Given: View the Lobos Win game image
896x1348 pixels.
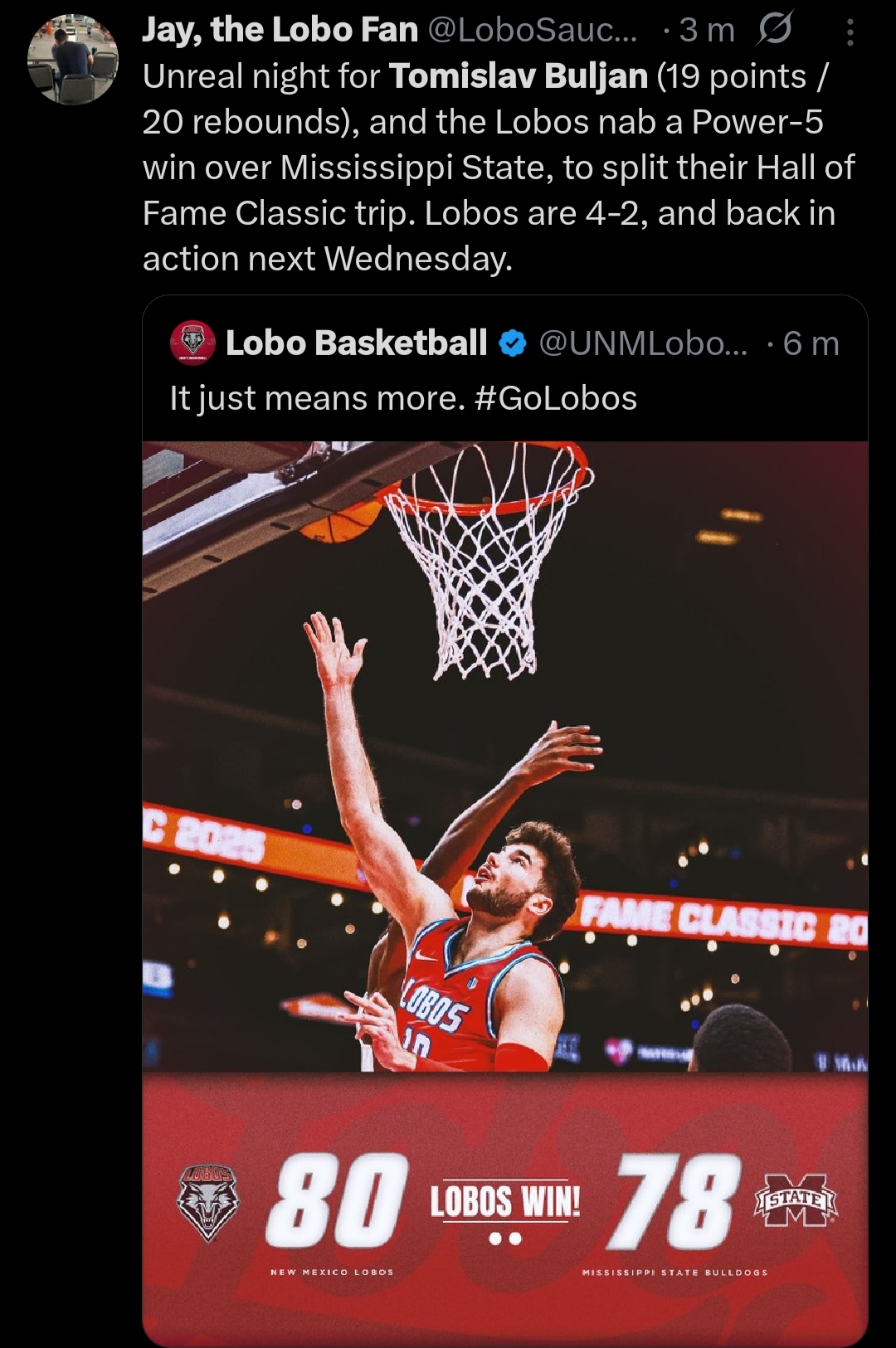Looking at the screenshot, I should pyautogui.click(x=504, y=892).
